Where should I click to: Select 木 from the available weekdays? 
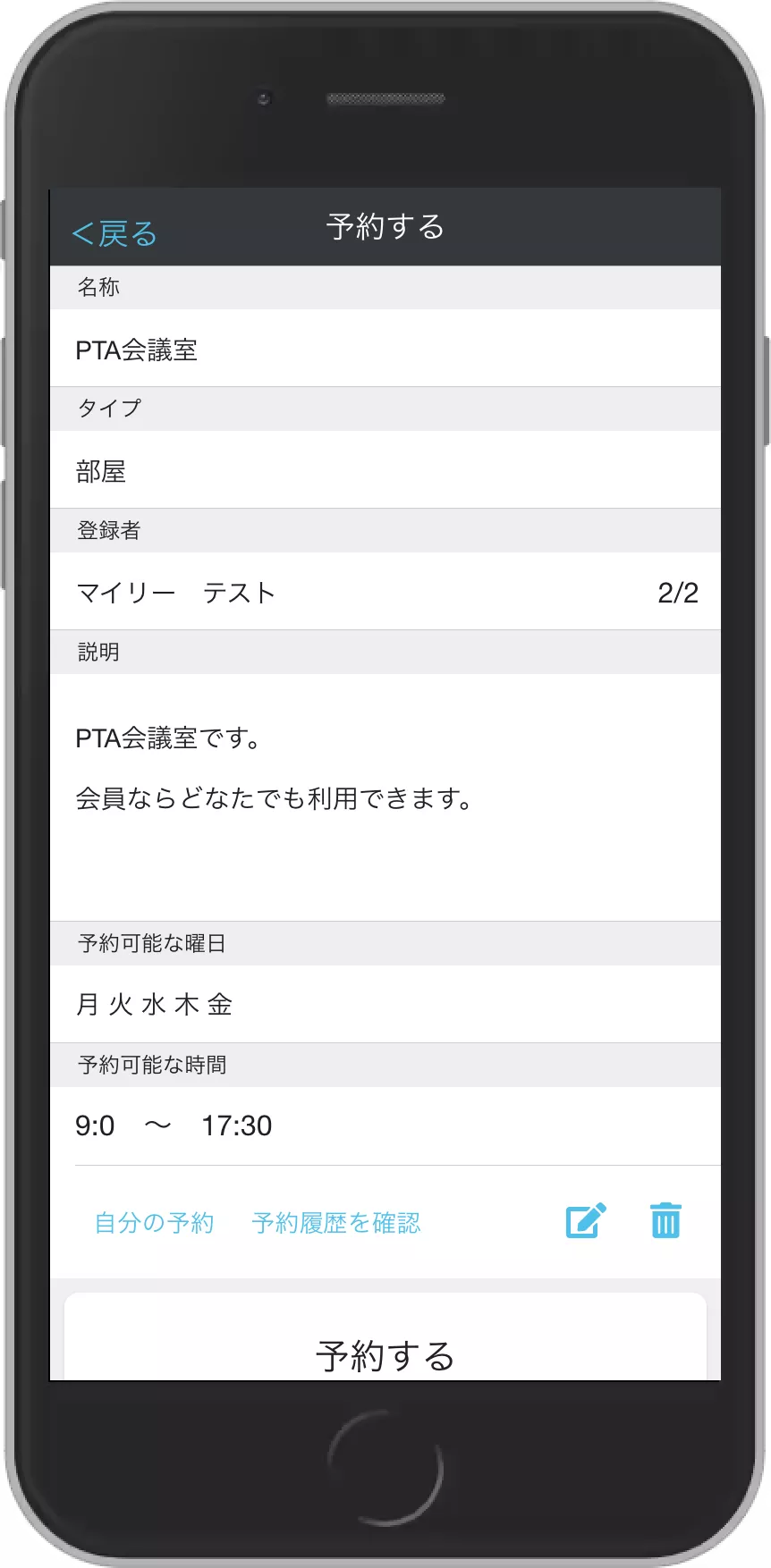186,1004
